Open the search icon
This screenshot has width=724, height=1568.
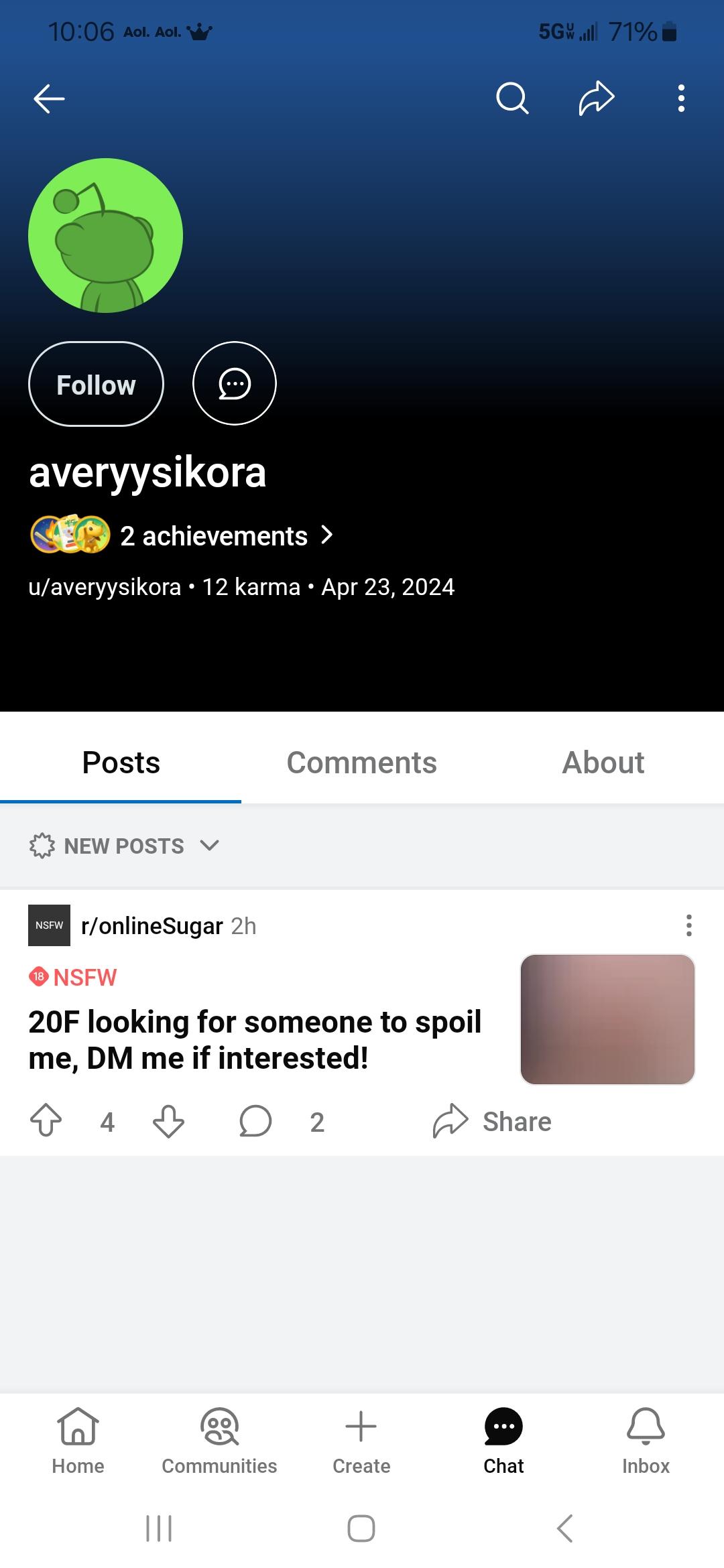[x=511, y=98]
